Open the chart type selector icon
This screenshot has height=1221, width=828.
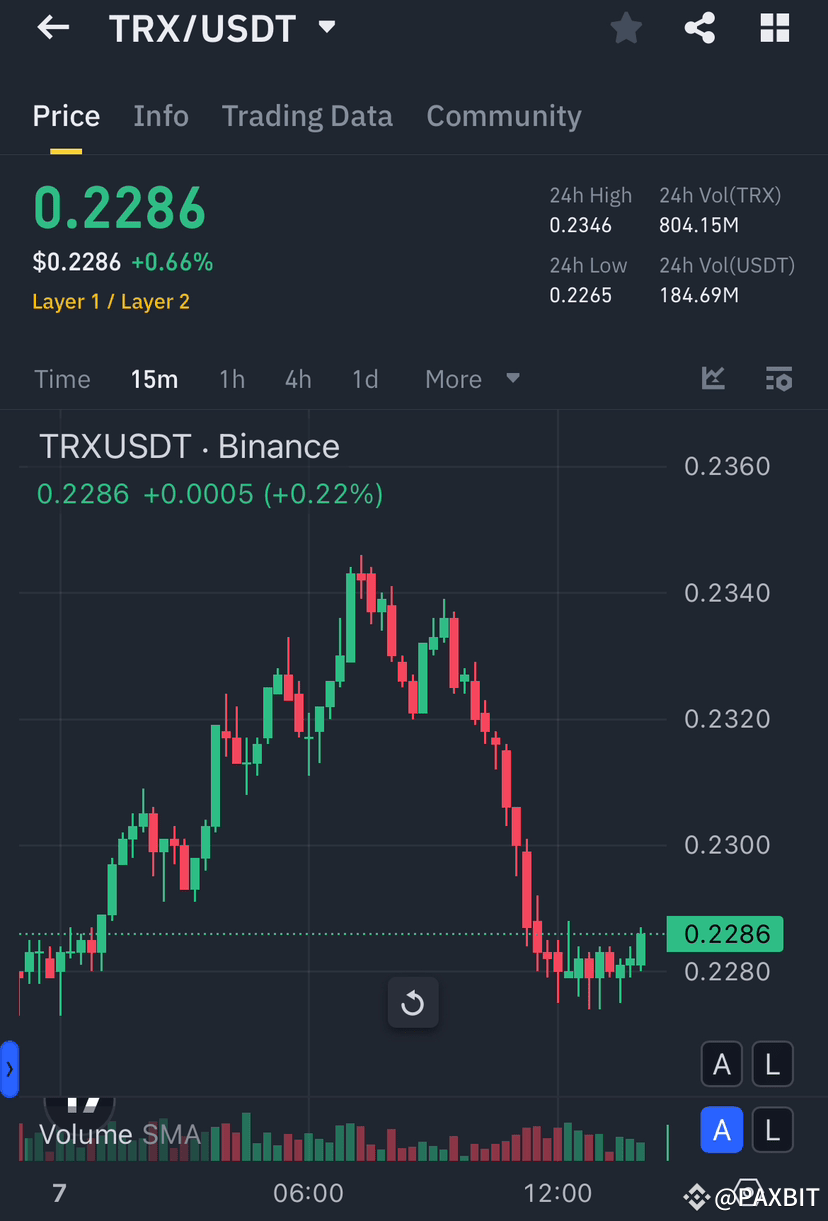pyautogui.click(x=713, y=378)
